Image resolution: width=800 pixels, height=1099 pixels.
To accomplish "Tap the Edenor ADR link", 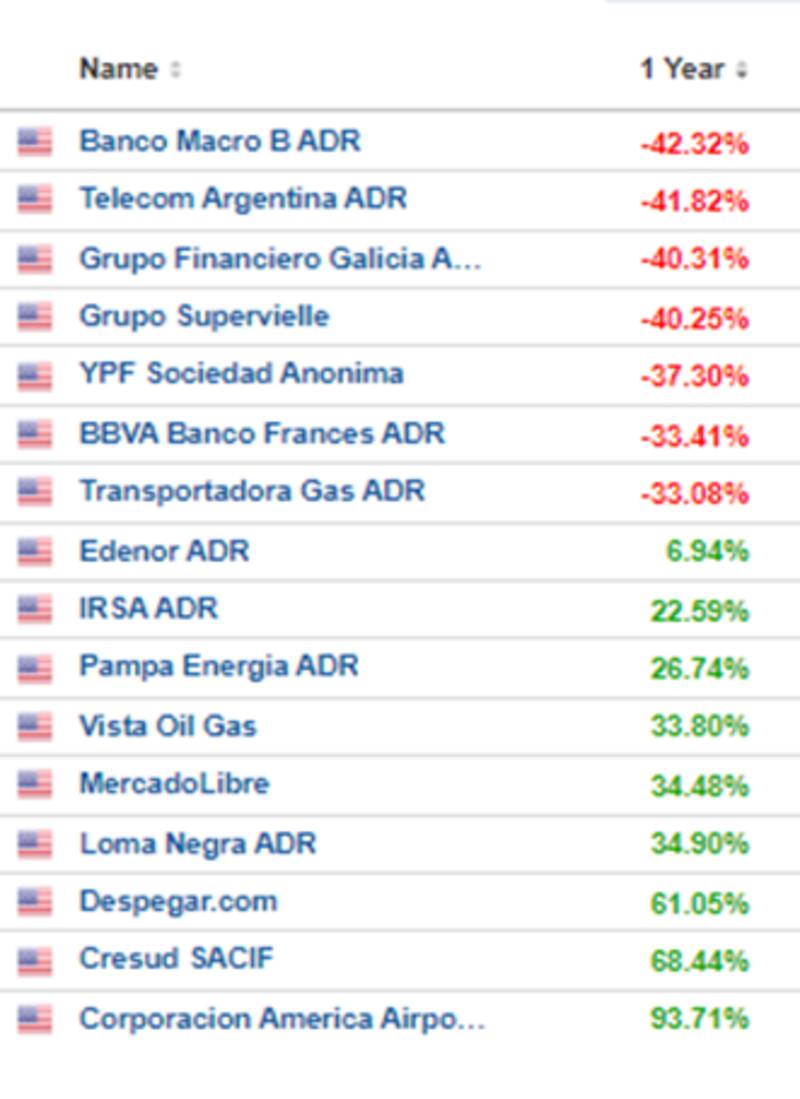I will coord(164,551).
